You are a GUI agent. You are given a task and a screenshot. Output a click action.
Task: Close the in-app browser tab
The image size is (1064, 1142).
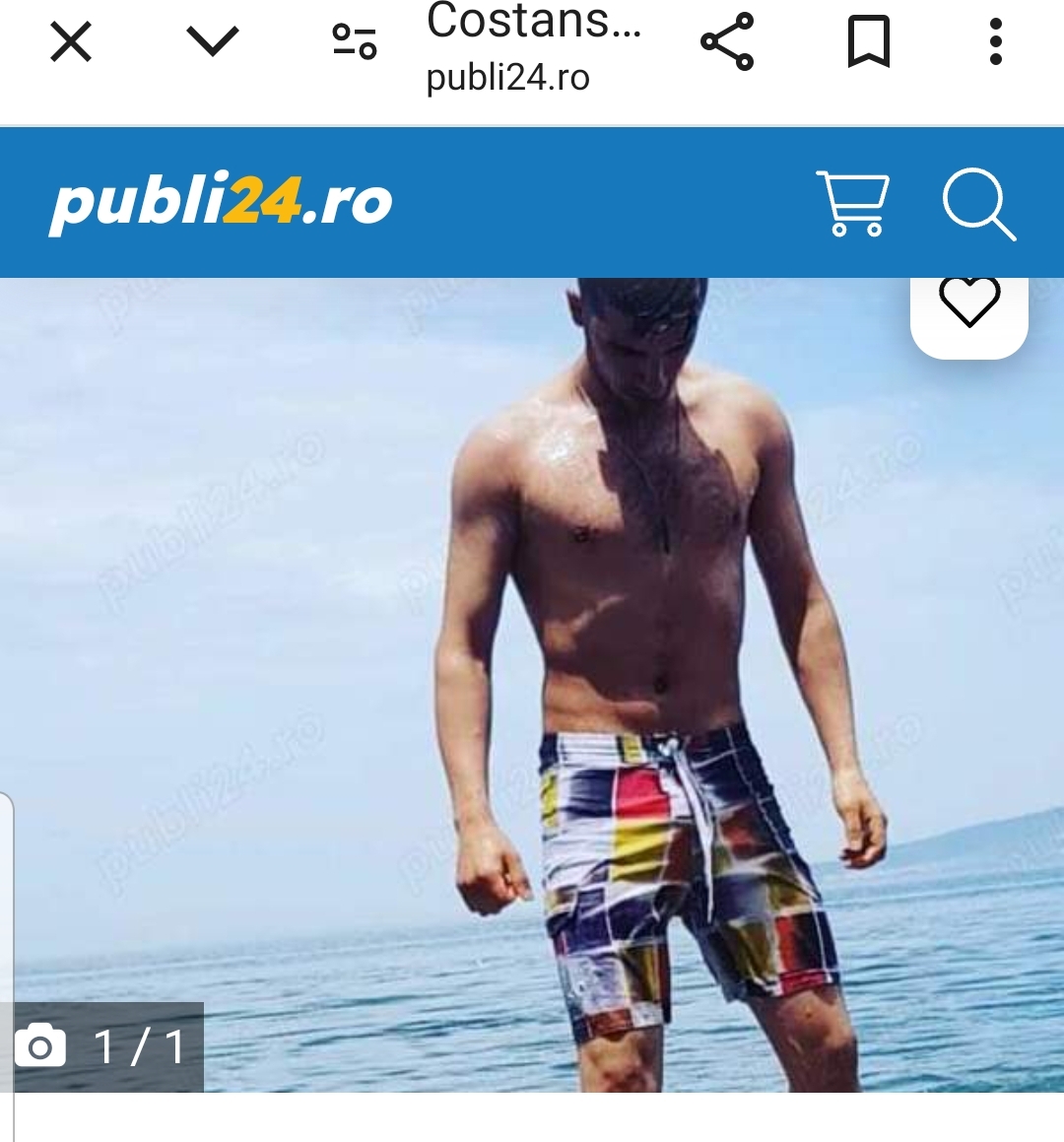tap(71, 42)
